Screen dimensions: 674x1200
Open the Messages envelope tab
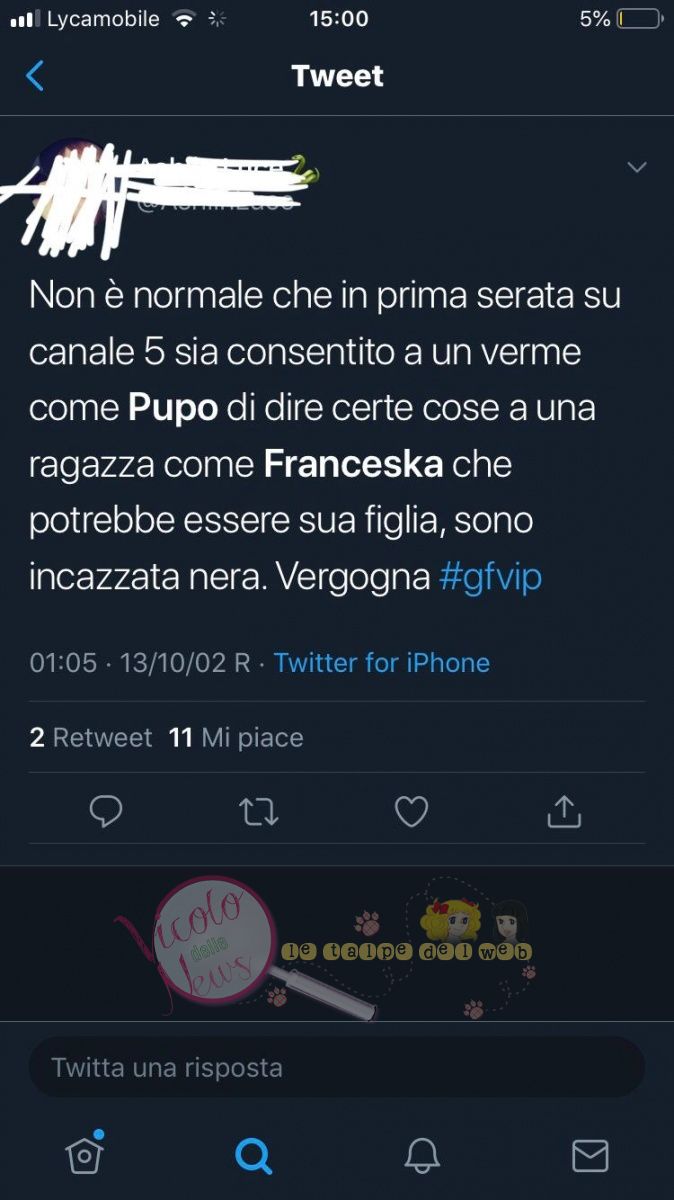point(590,1156)
